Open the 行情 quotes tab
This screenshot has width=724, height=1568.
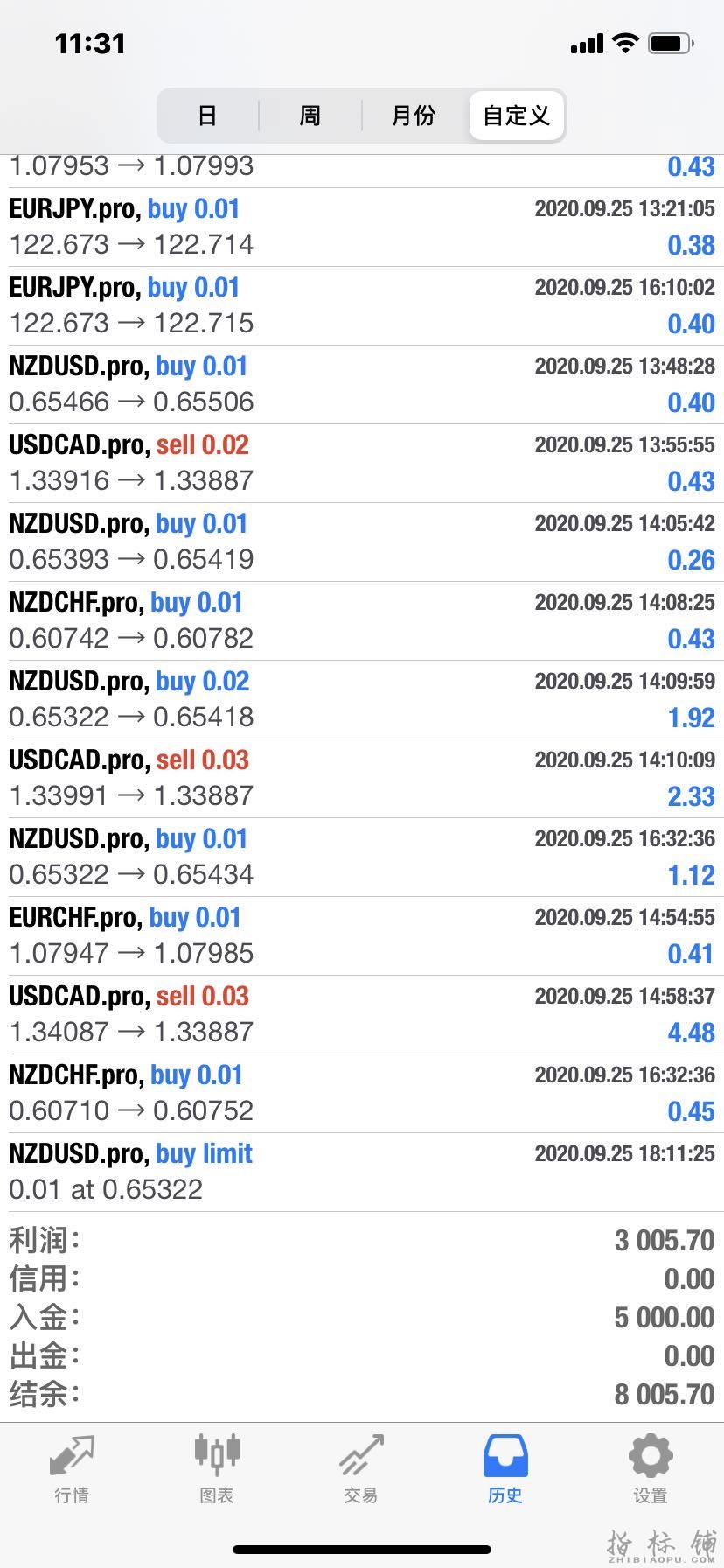[x=72, y=1470]
